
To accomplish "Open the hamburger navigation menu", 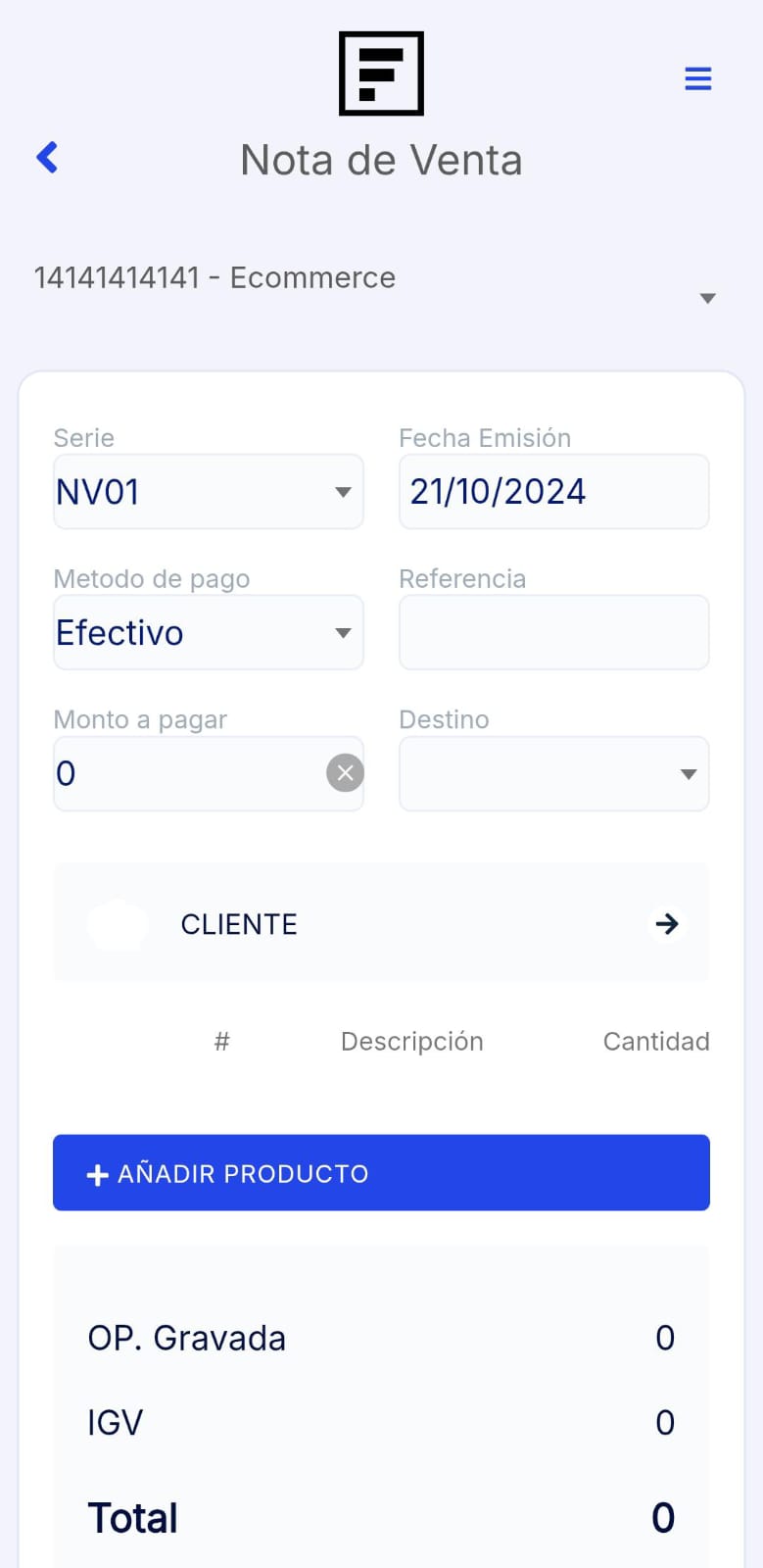I will point(697,78).
